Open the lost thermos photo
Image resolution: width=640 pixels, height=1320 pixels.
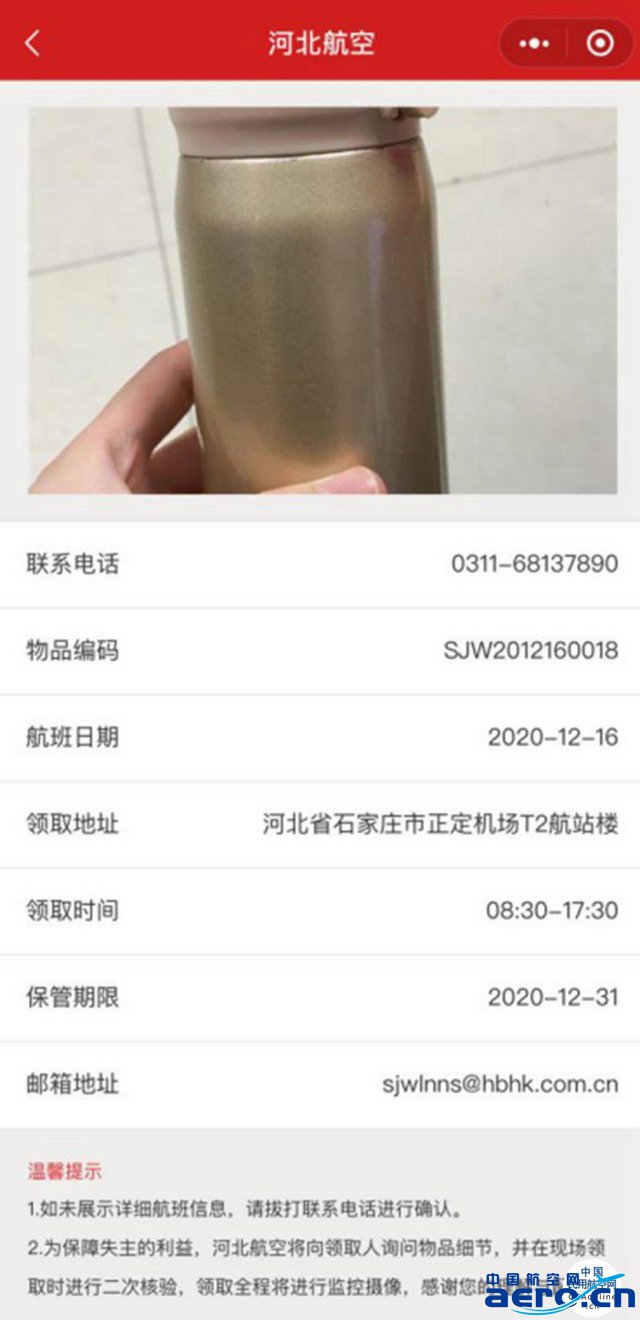click(x=322, y=300)
